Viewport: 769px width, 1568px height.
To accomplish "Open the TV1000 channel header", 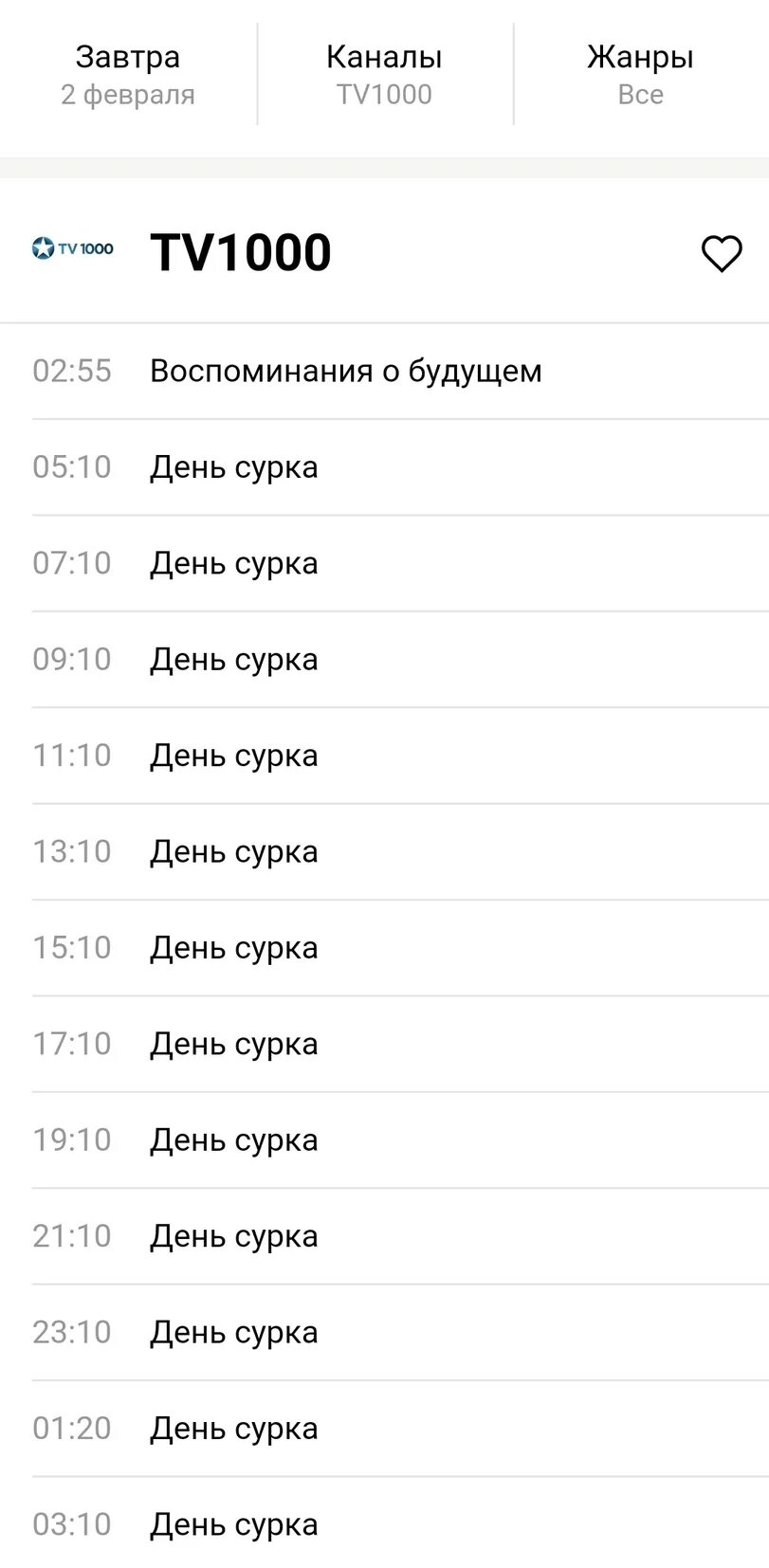I will pyautogui.click(x=384, y=251).
